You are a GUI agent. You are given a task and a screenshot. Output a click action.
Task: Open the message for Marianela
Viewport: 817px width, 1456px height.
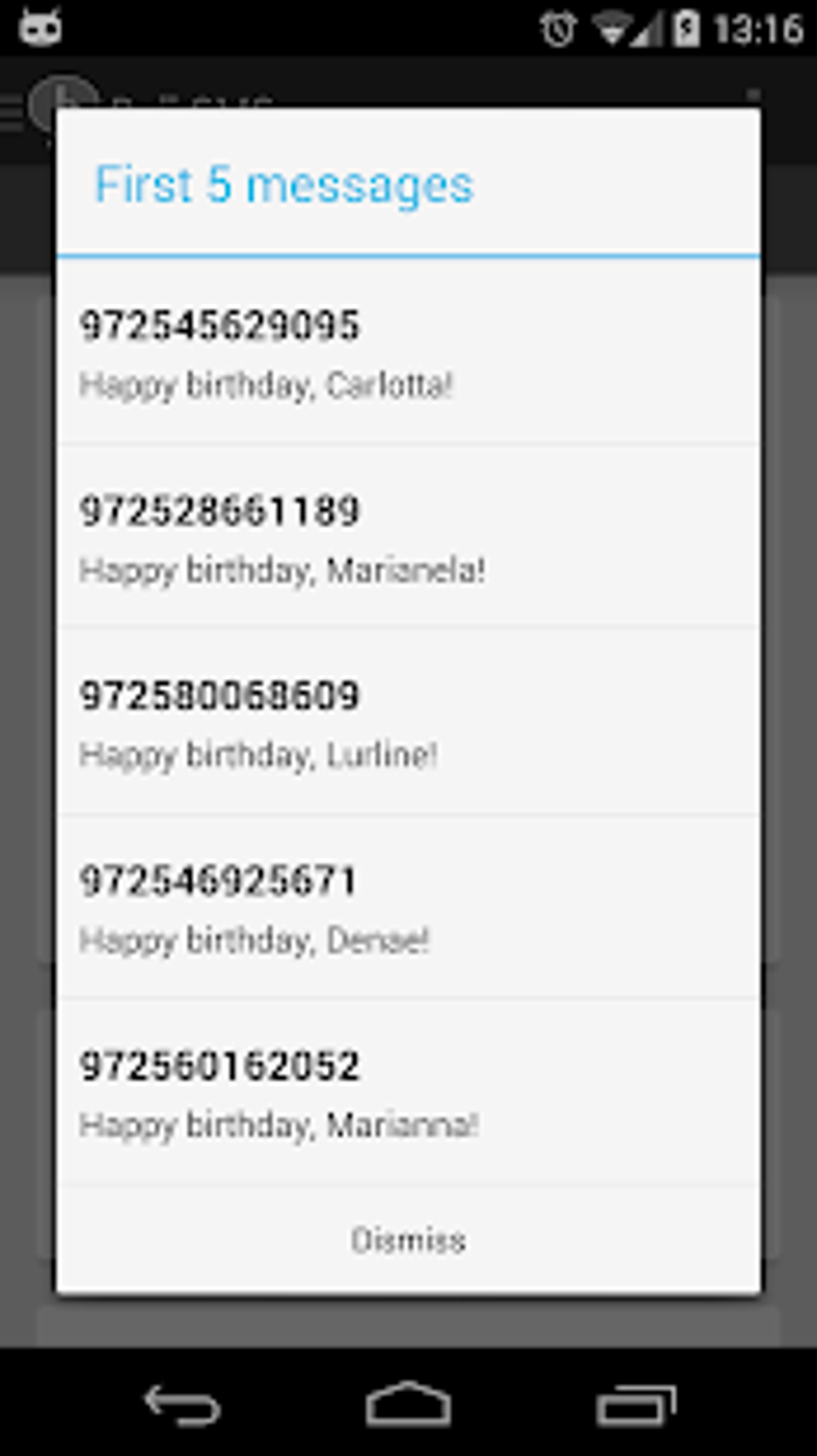pos(408,537)
